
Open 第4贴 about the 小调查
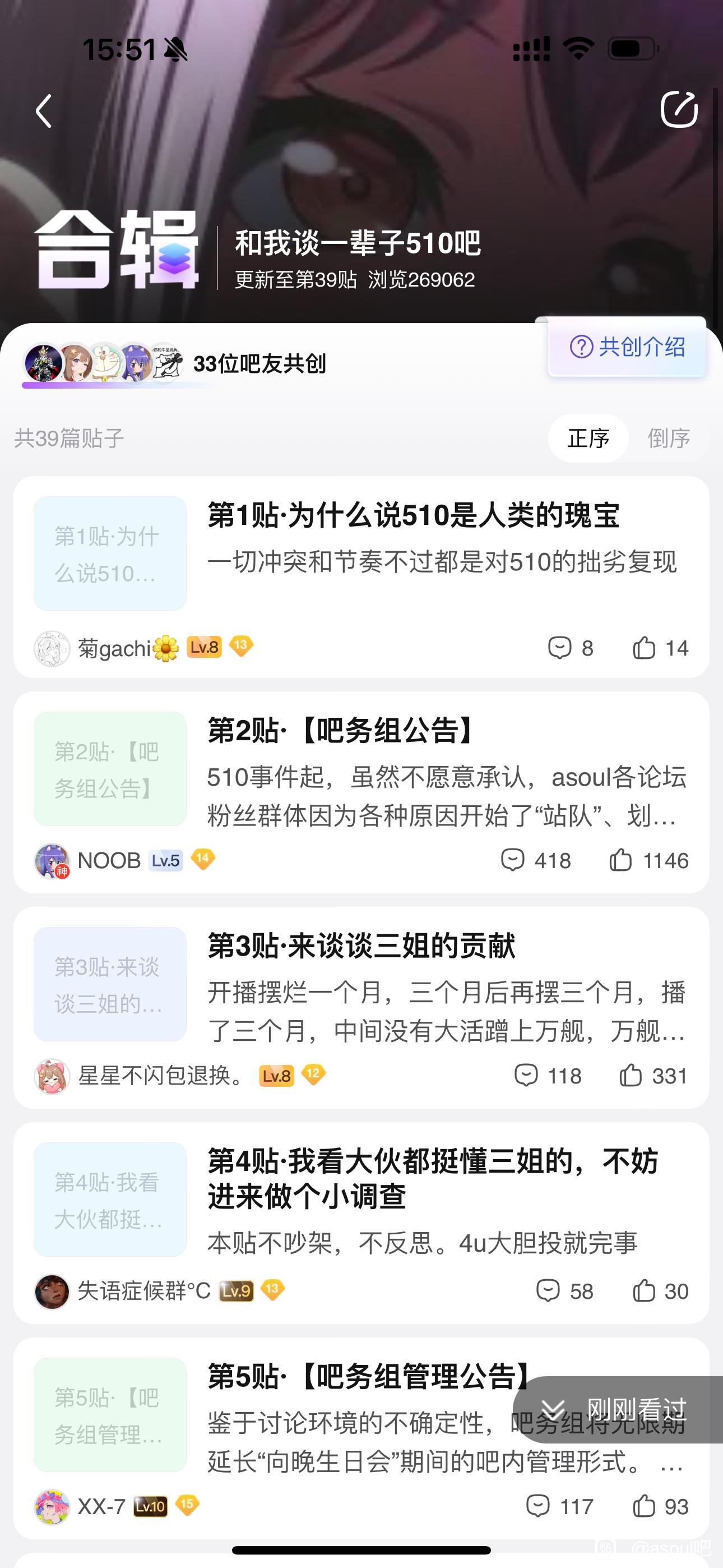coord(432,1178)
